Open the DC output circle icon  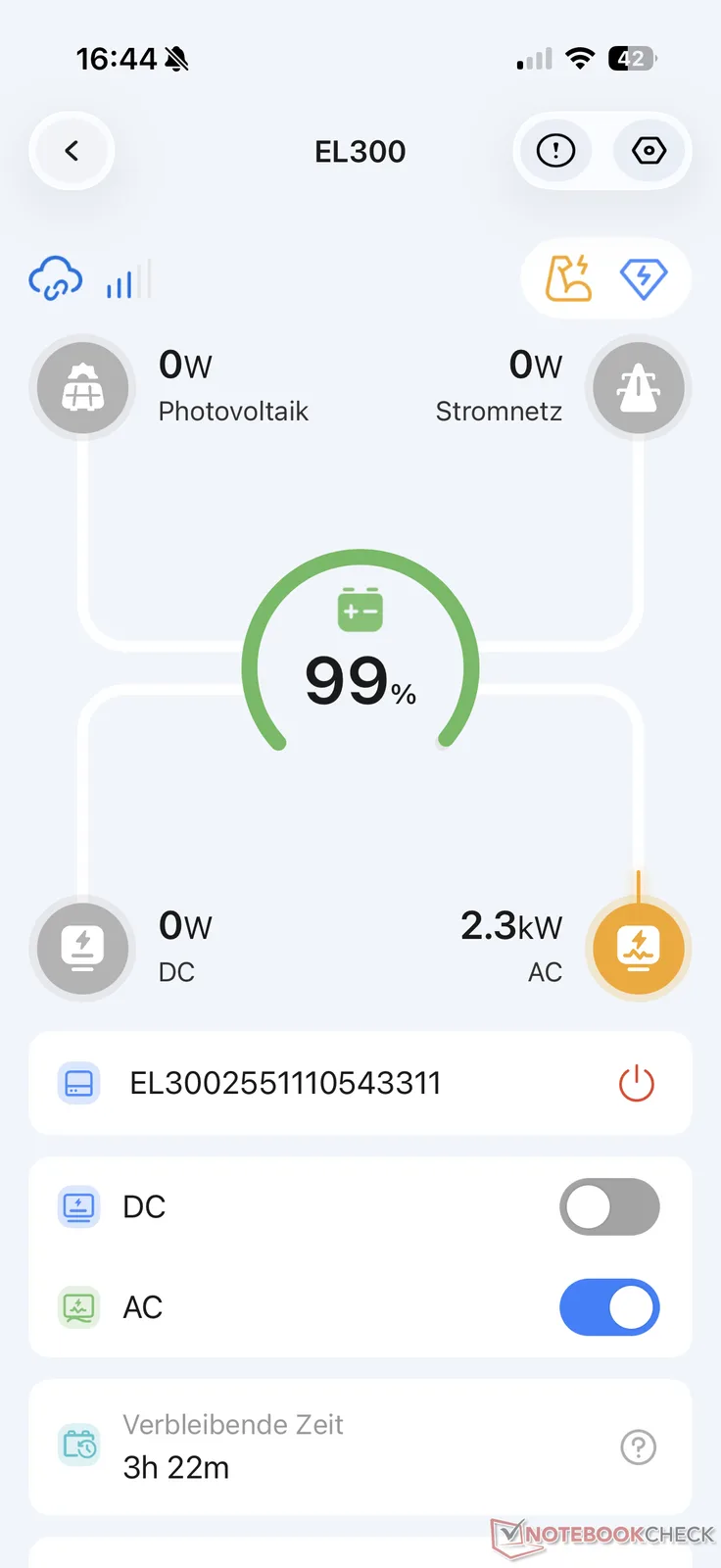[83, 948]
